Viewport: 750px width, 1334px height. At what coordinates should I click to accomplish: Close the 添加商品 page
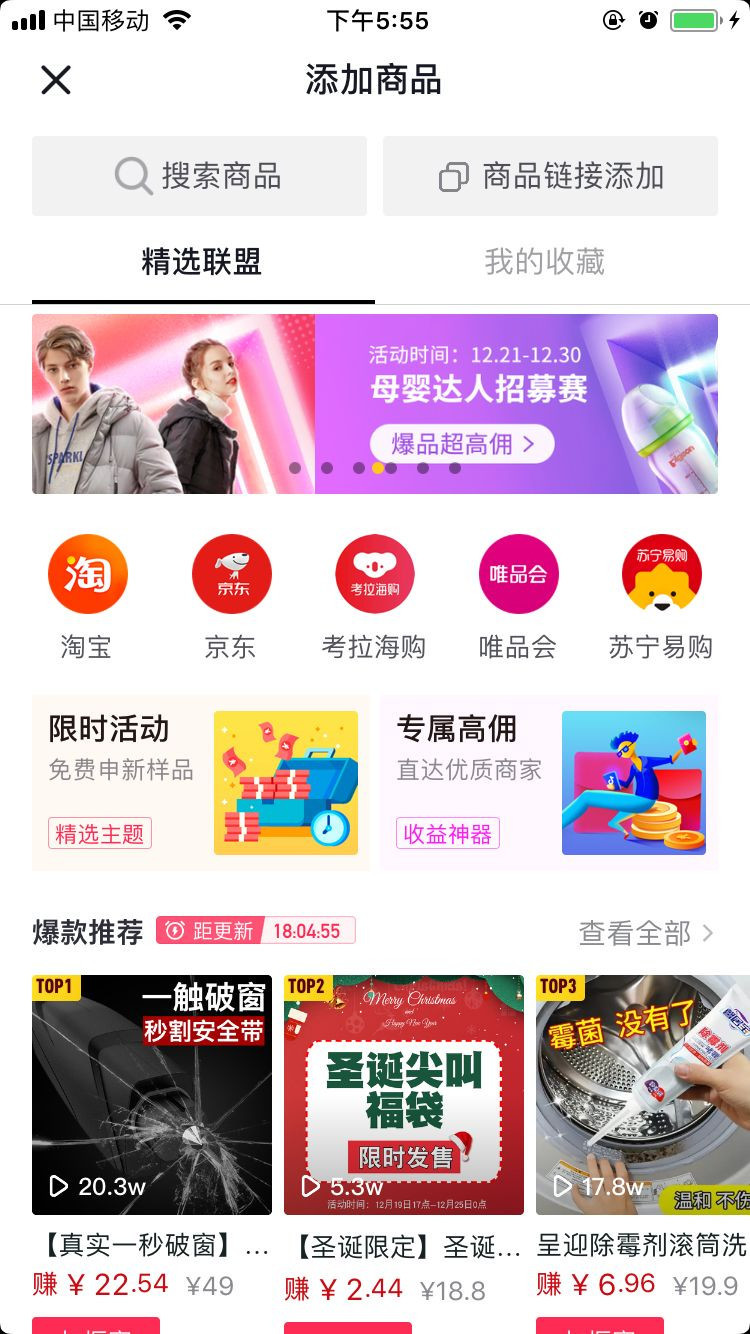[x=56, y=80]
